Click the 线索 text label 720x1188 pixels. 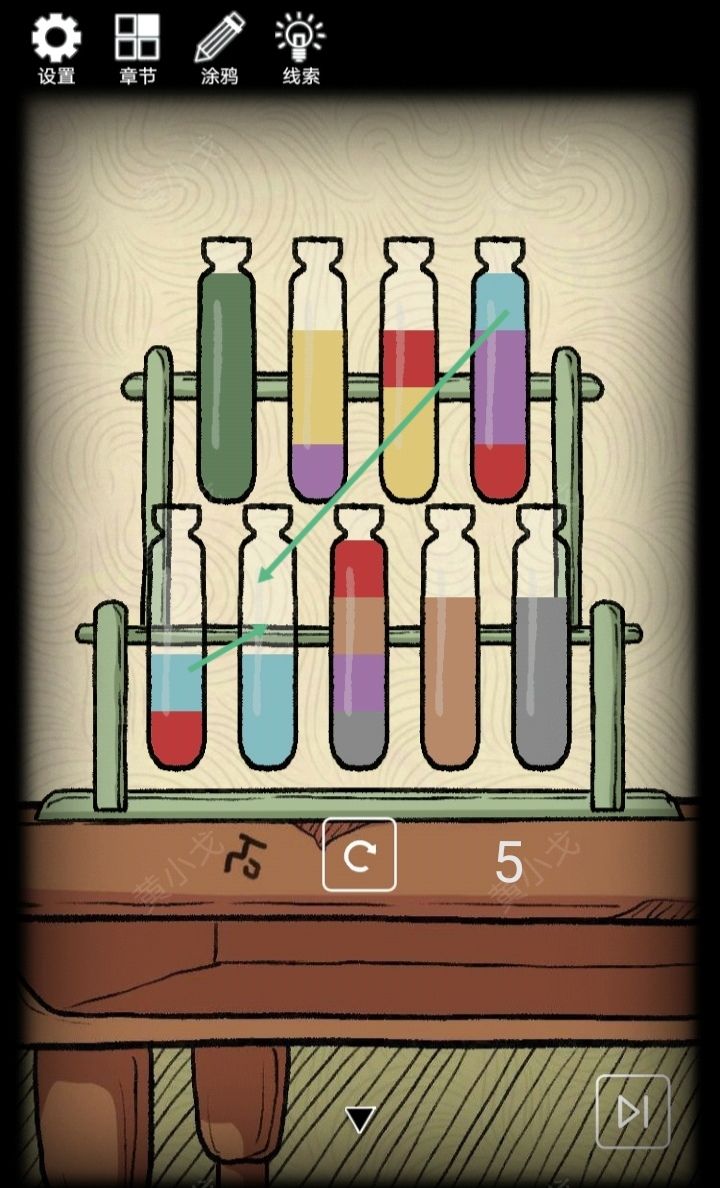300,74
